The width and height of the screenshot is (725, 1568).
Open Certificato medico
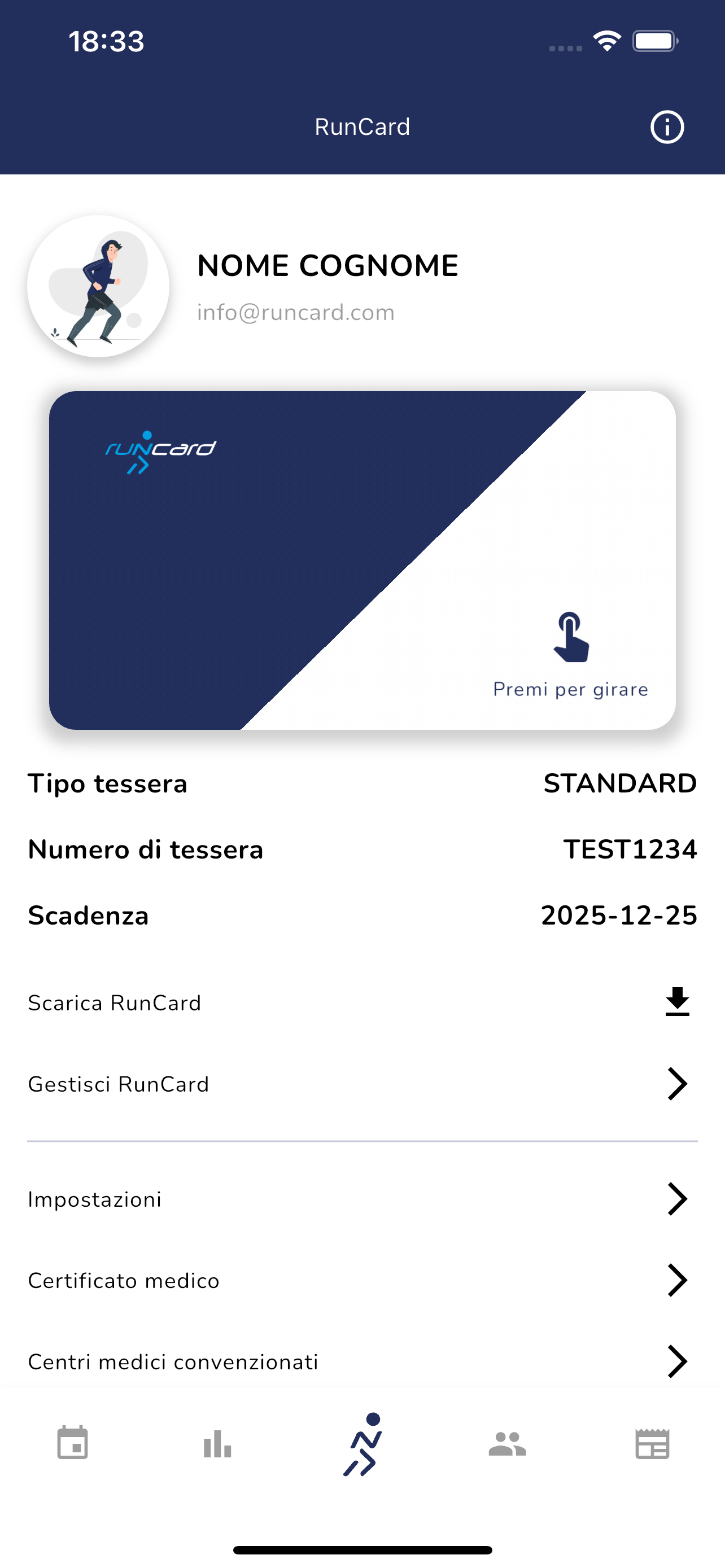pyautogui.click(x=362, y=1280)
